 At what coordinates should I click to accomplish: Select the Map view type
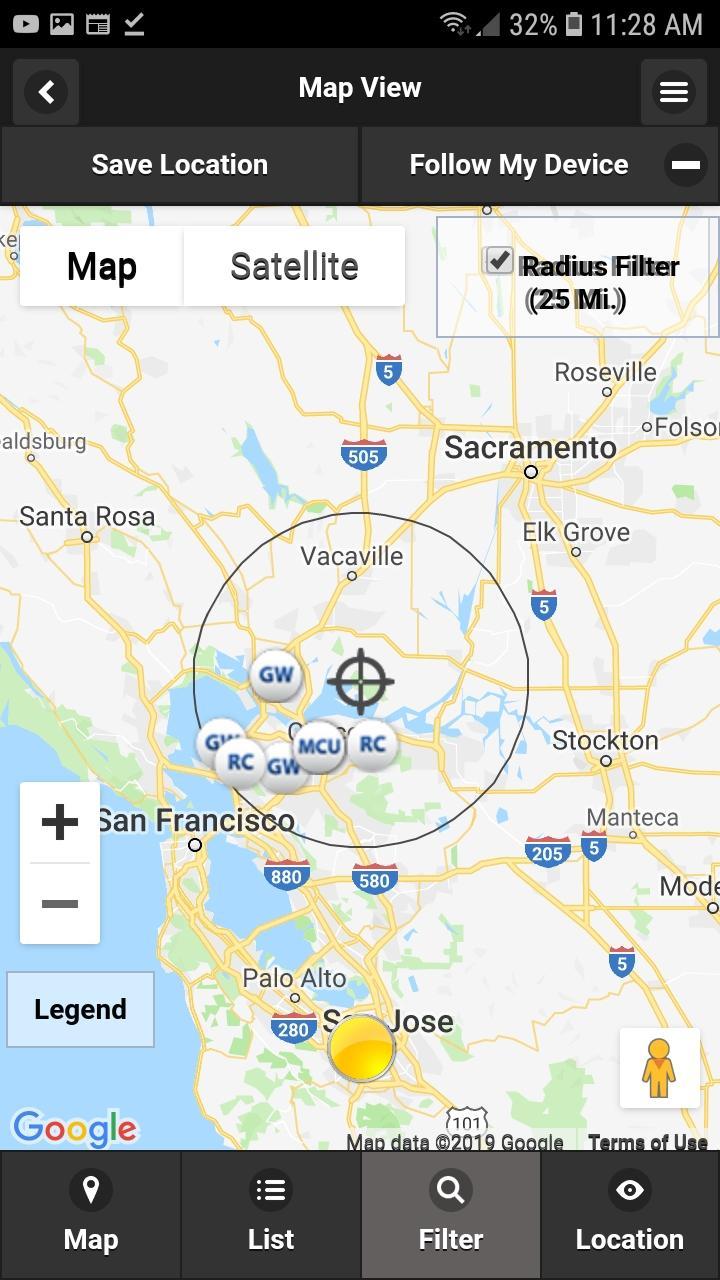102,266
